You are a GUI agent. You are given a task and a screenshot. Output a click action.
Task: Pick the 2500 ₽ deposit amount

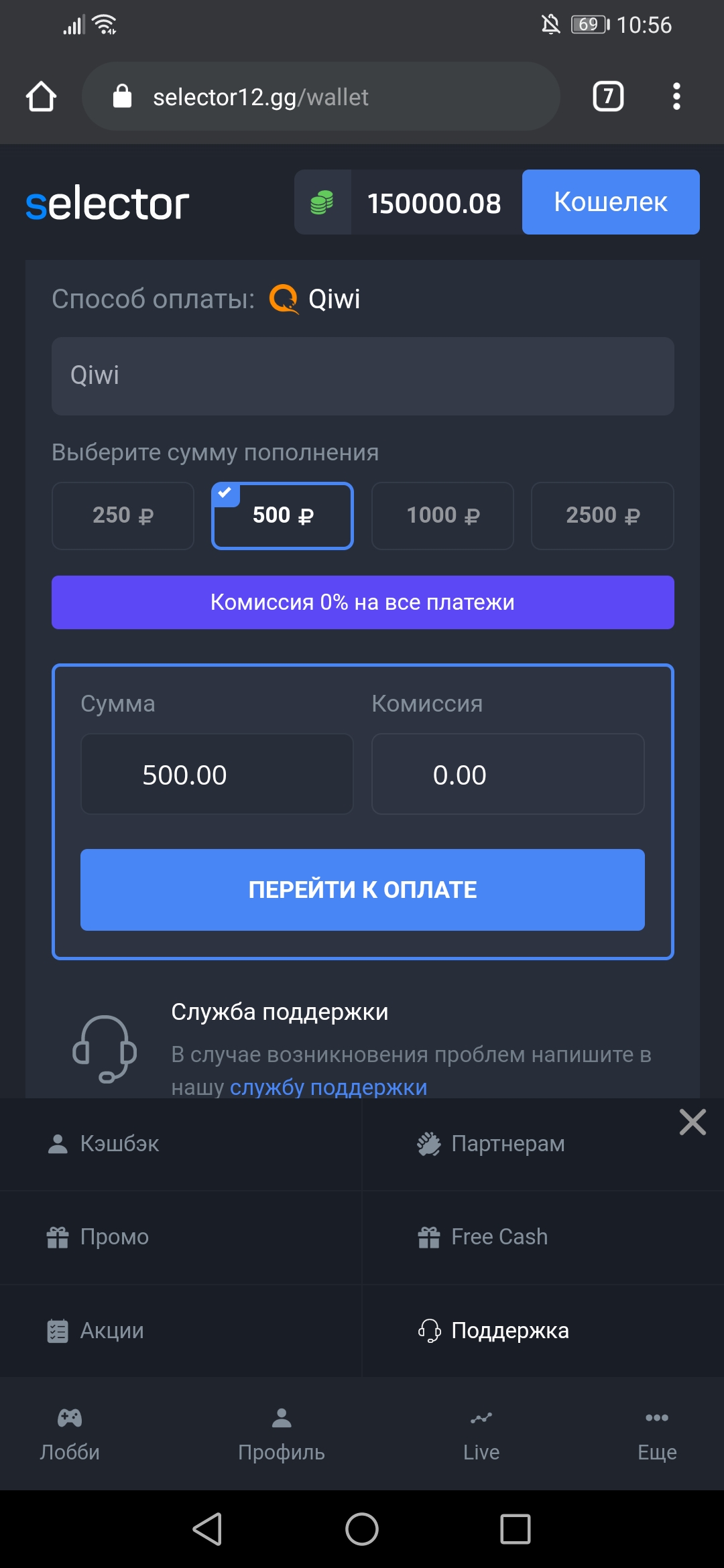click(x=603, y=516)
